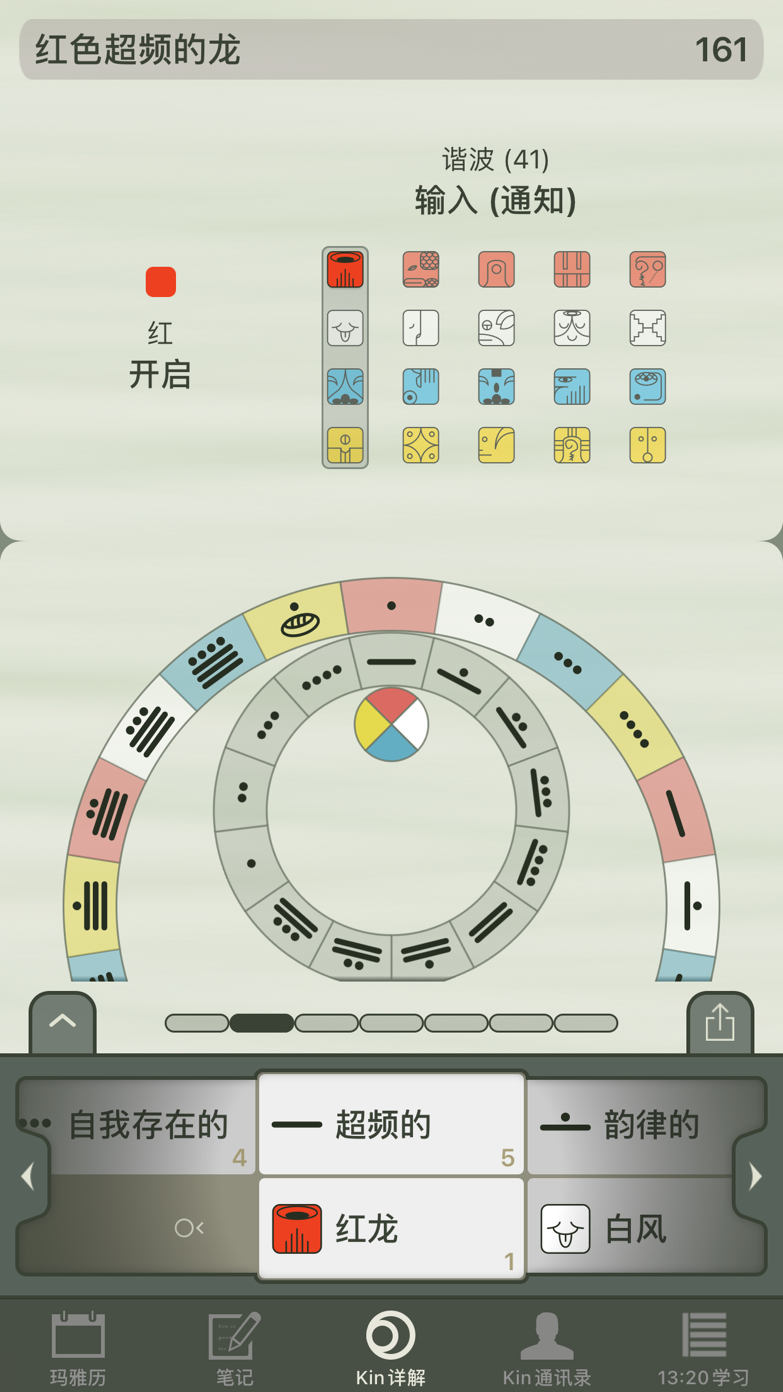Switch to the 玛雅历 tab
The image size is (783, 1392).
pos(78,1347)
